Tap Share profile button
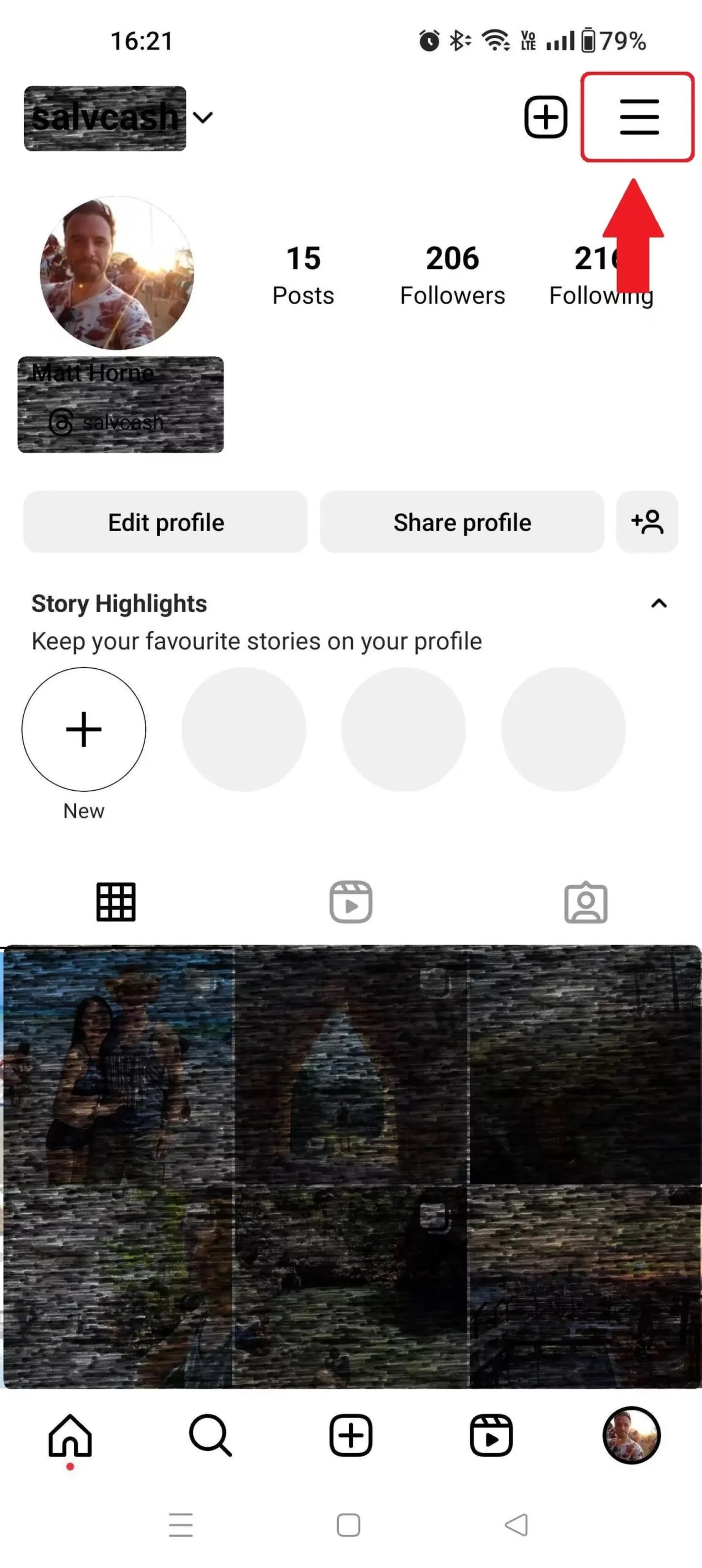 click(x=461, y=522)
